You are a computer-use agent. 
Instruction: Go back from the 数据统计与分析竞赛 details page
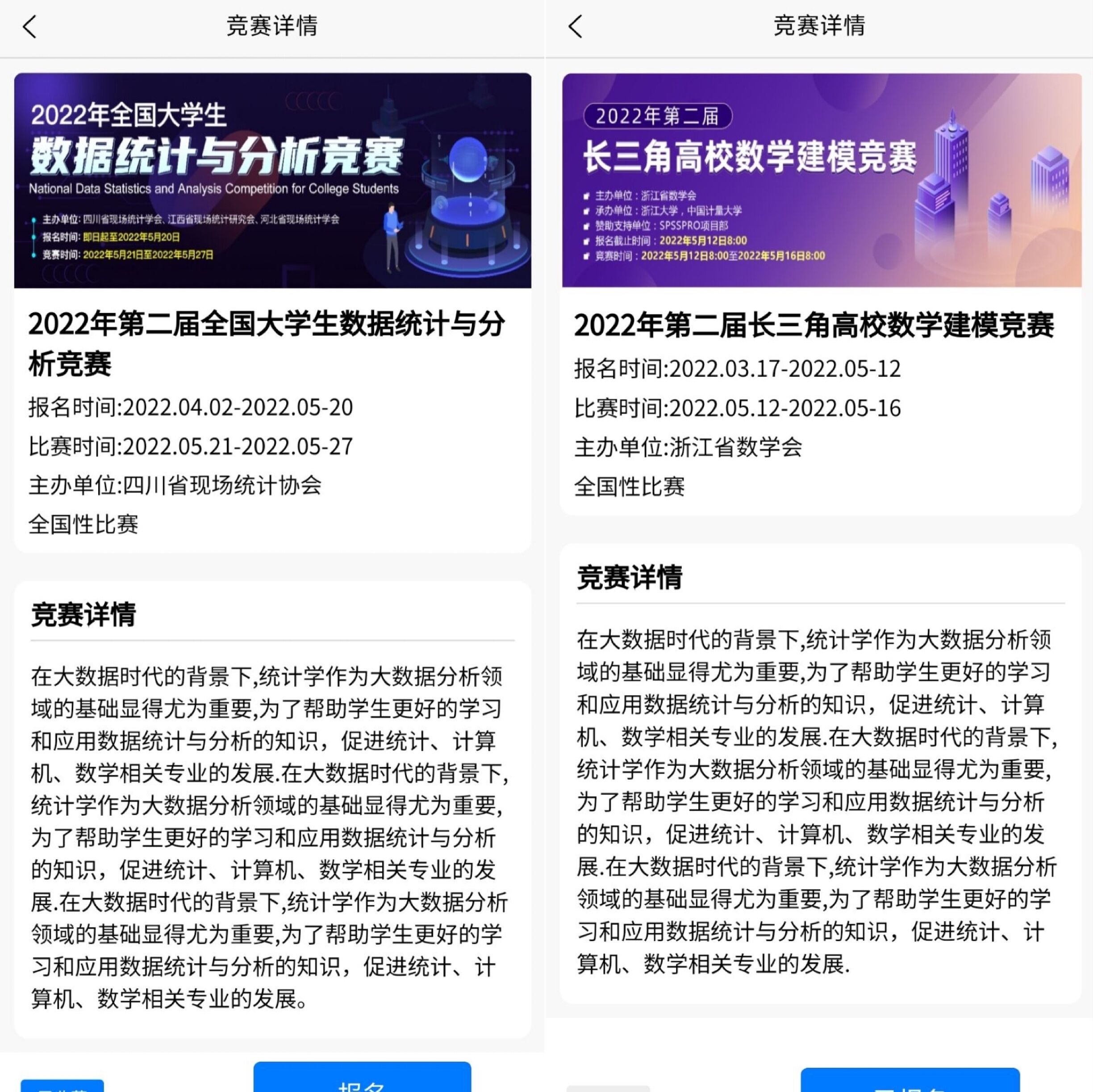pos(29,27)
